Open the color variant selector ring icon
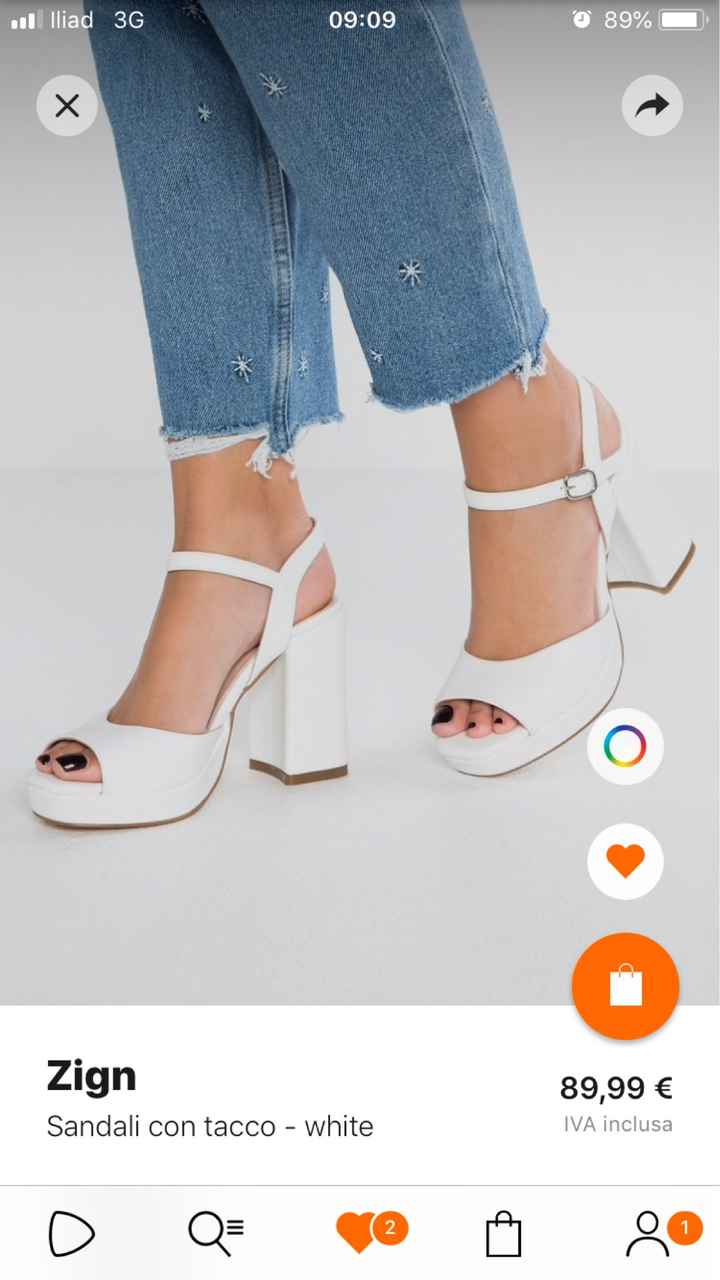Image resolution: width=720 pixels, height=1280 pixels. point(625,746)
